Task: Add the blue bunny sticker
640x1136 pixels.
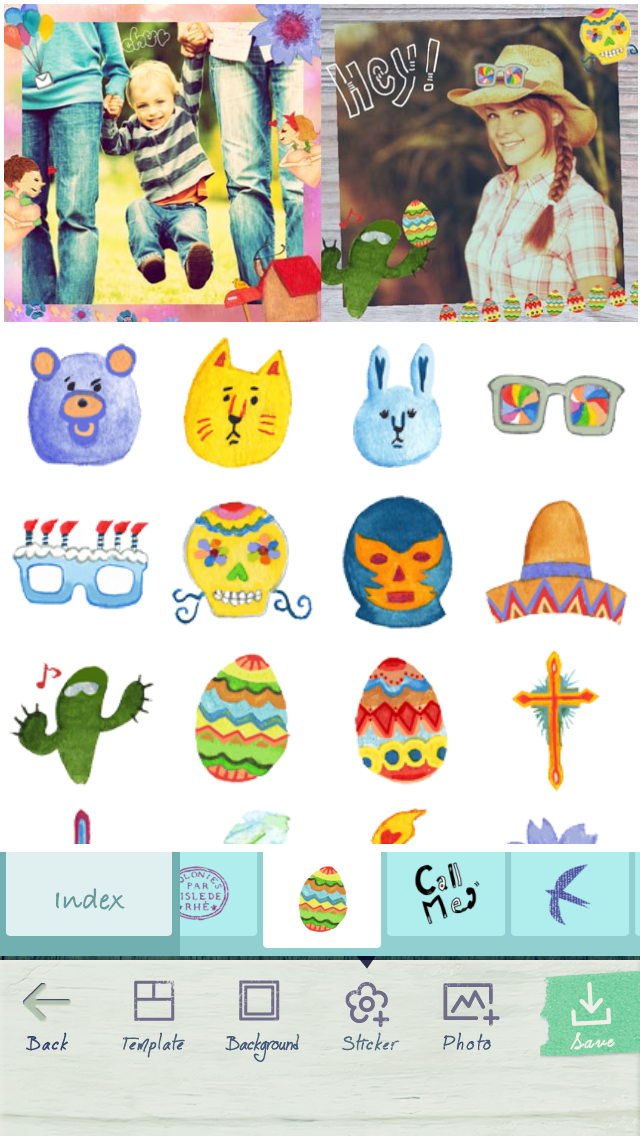Action: 396,404
